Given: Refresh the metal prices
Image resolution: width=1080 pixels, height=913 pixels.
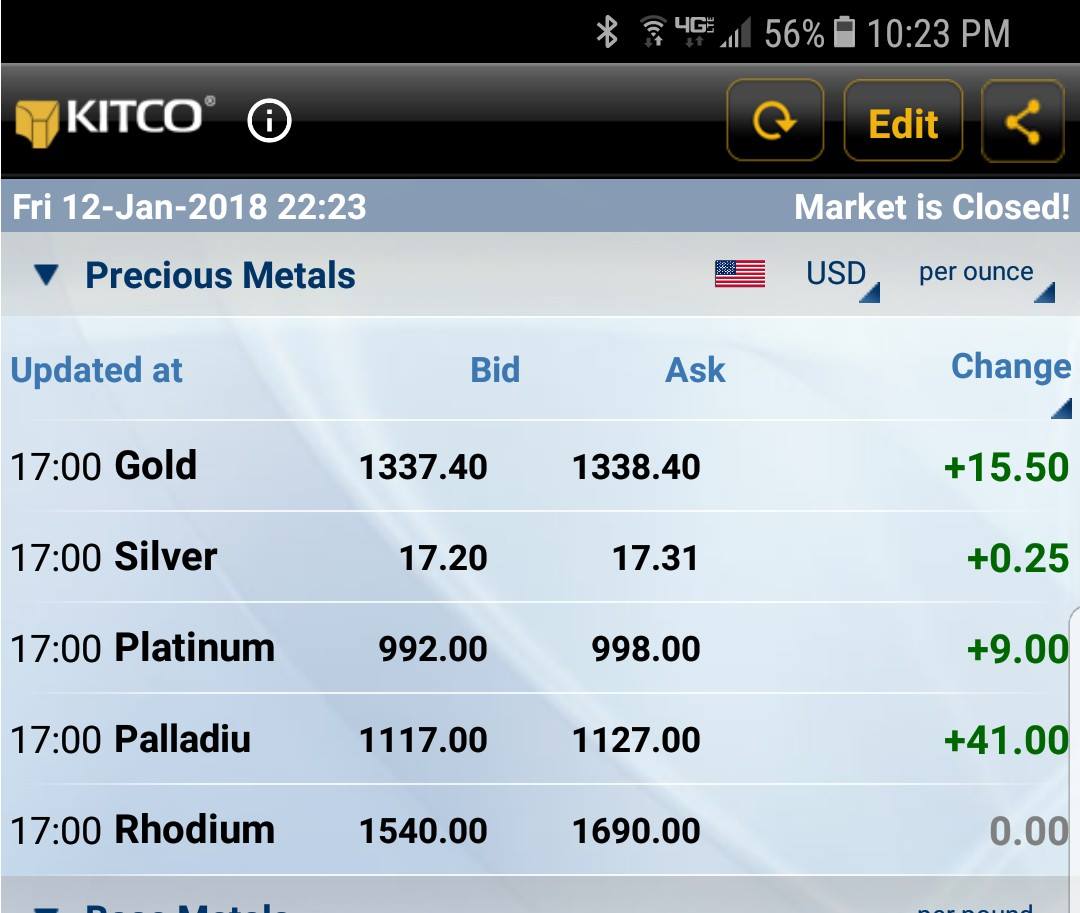Looking at the screenshot, I should (x=774, y=121).
